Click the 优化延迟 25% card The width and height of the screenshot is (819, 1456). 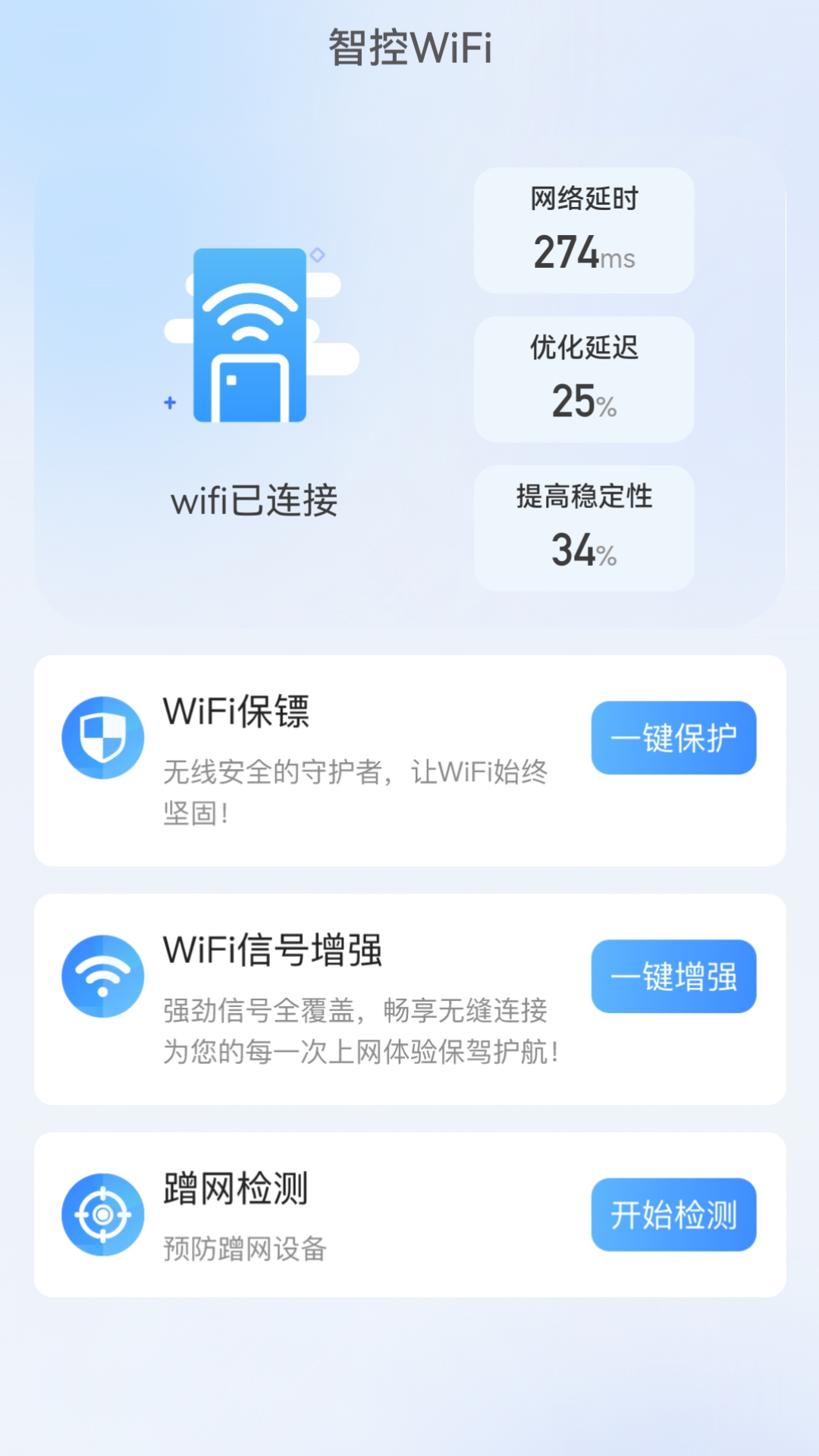pos(583,378)
